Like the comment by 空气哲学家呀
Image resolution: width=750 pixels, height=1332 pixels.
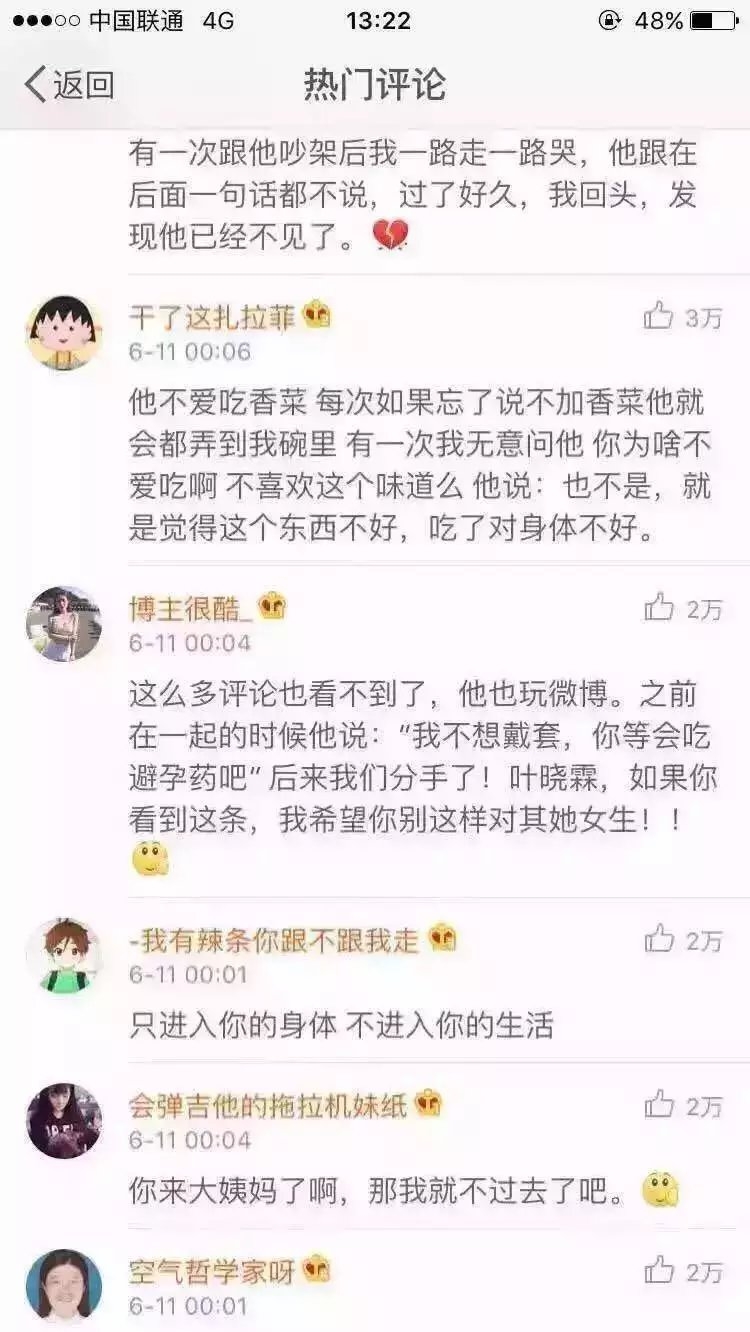(683, 1272)
